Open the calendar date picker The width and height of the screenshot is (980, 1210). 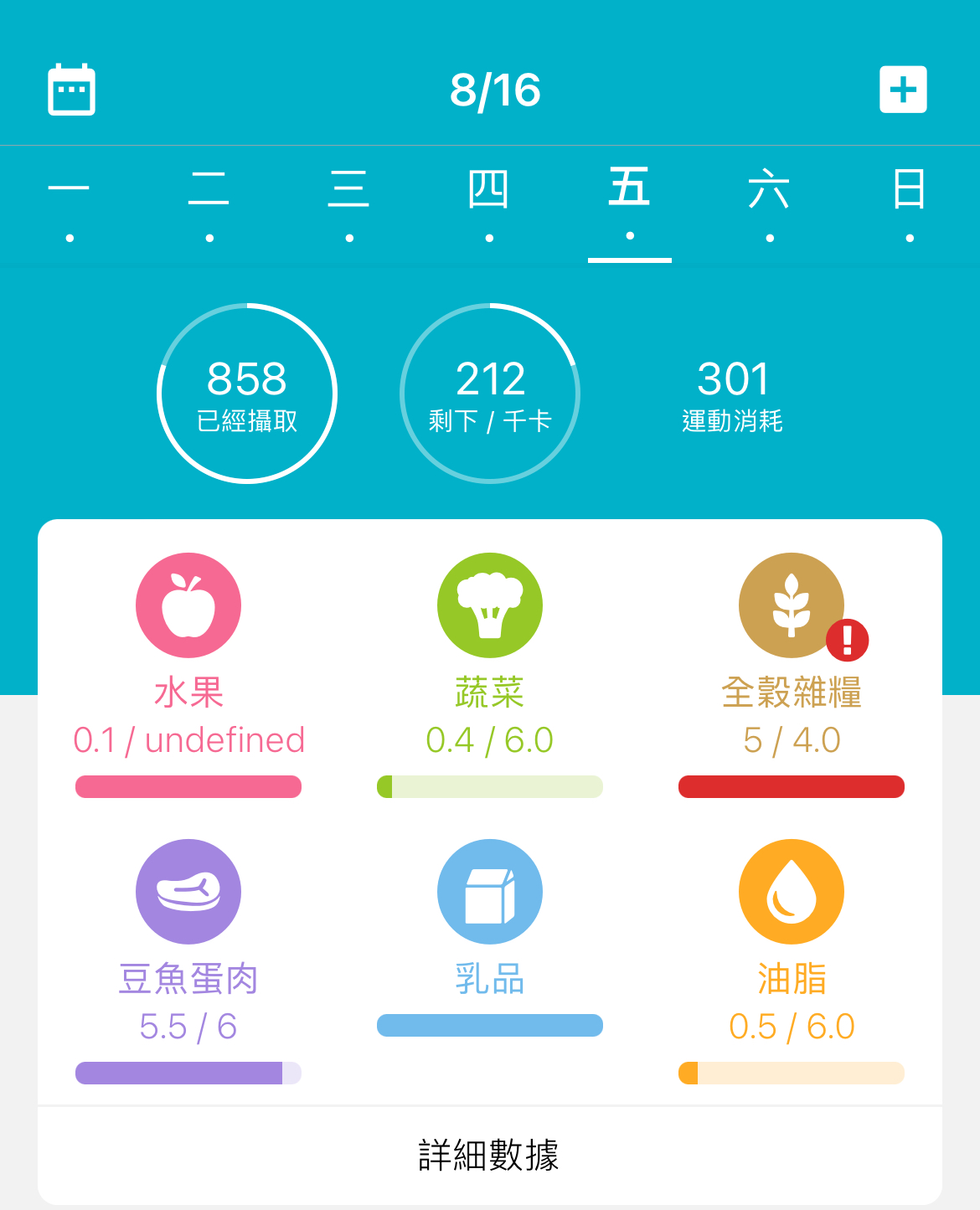click(x=71, y=90)
